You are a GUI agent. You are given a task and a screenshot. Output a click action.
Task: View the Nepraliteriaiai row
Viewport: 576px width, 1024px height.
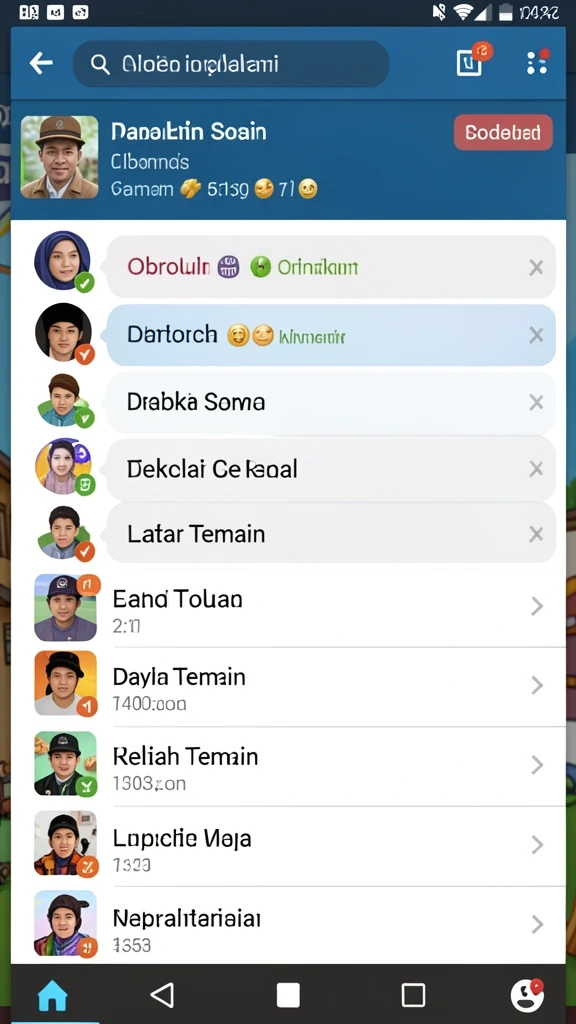[288, 925]
